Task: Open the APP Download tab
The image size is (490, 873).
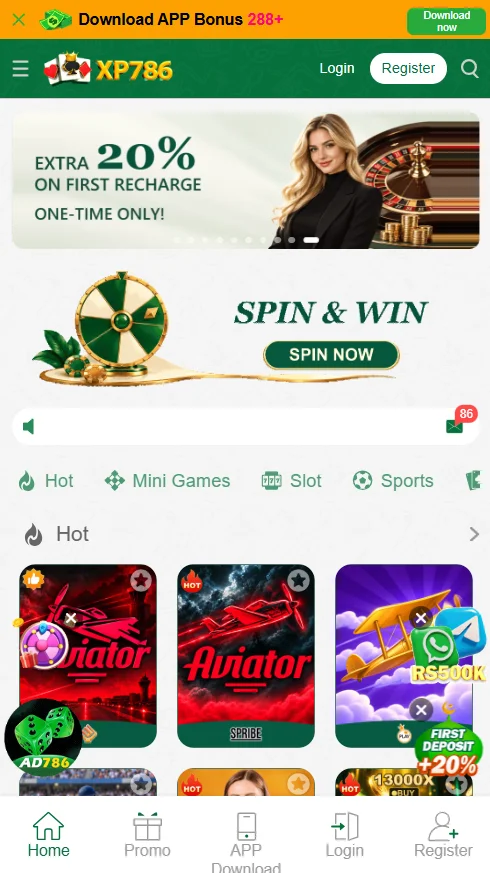Action: pyautogui.click(x=246, y=842)
